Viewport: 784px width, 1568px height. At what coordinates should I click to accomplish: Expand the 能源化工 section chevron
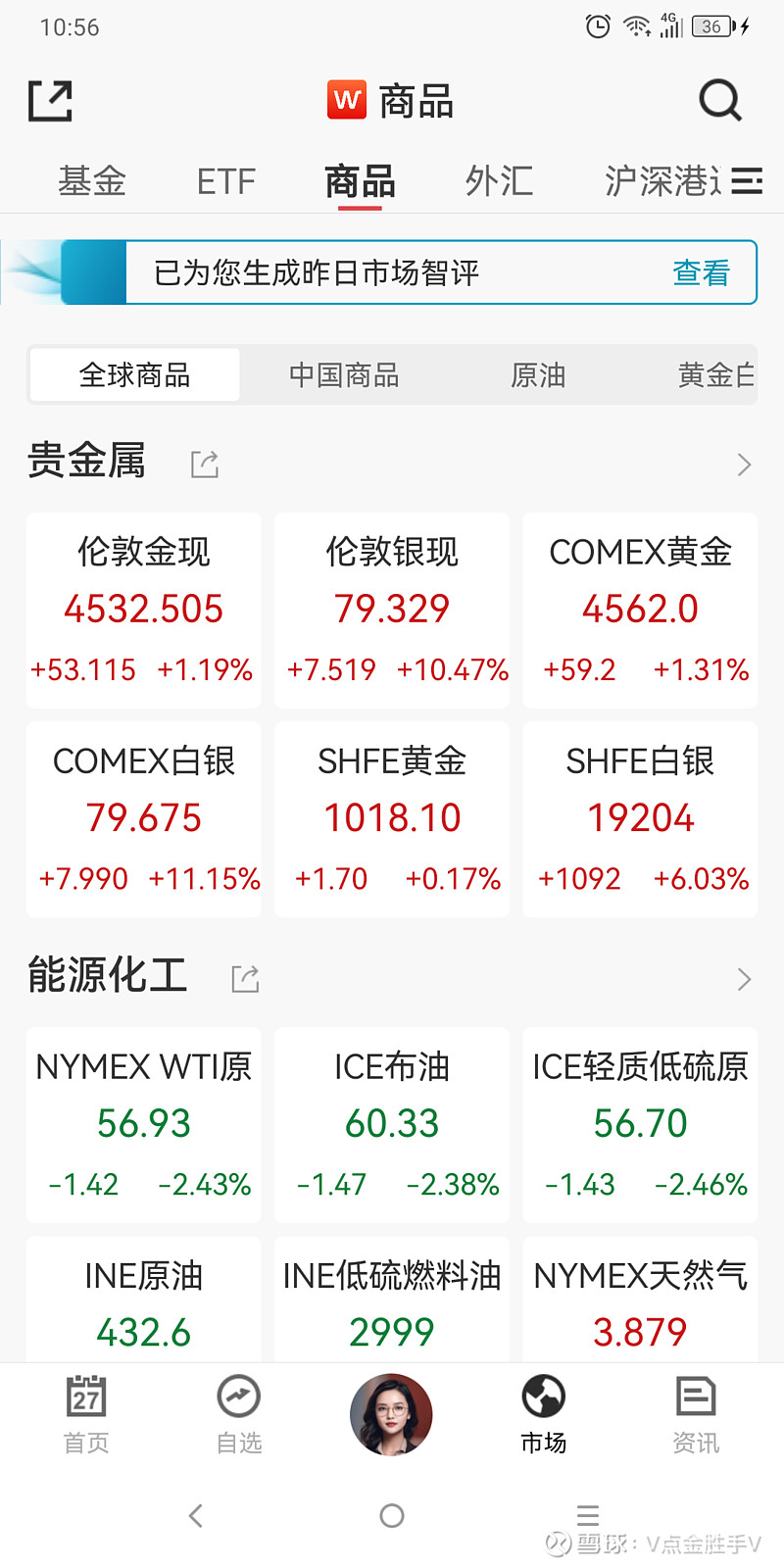pyautogui.click(x=744, y=978)
